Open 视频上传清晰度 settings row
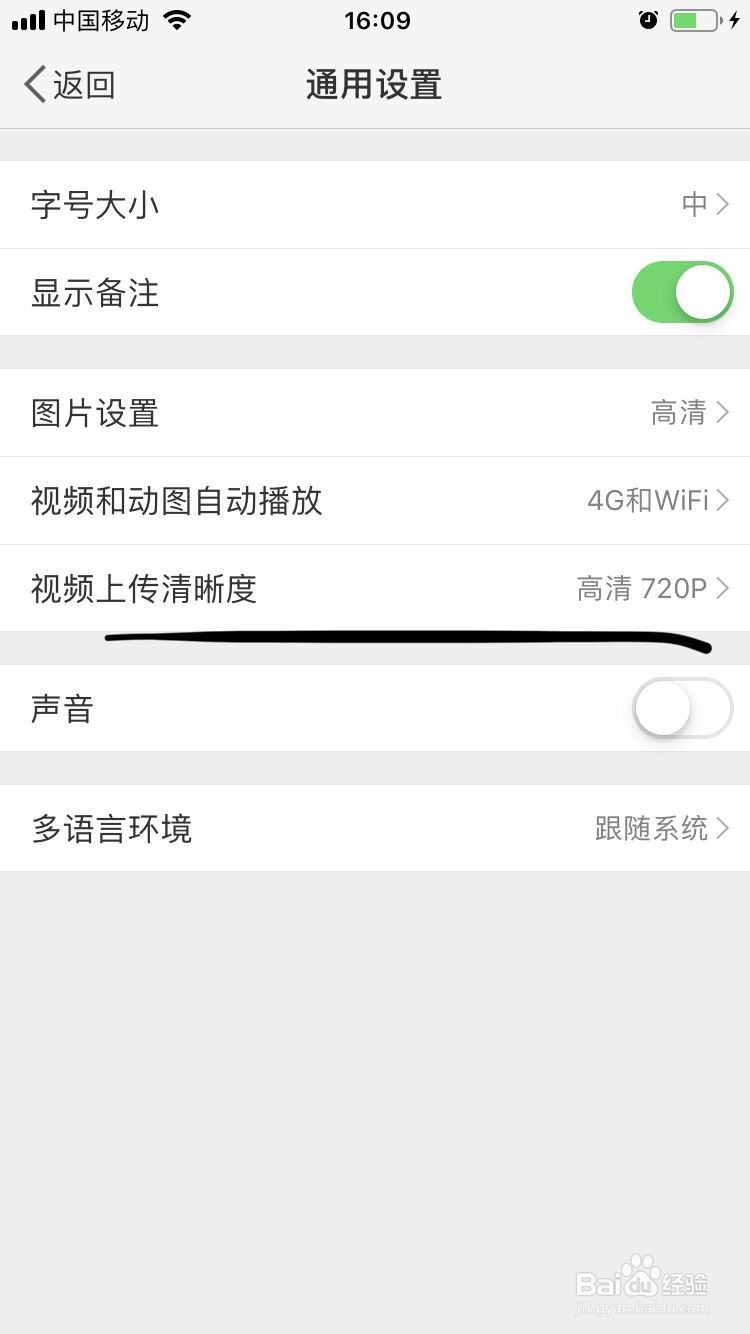The width and height of the screenshot is (750, 1334). pyautogui.click(x=375, y=589)
